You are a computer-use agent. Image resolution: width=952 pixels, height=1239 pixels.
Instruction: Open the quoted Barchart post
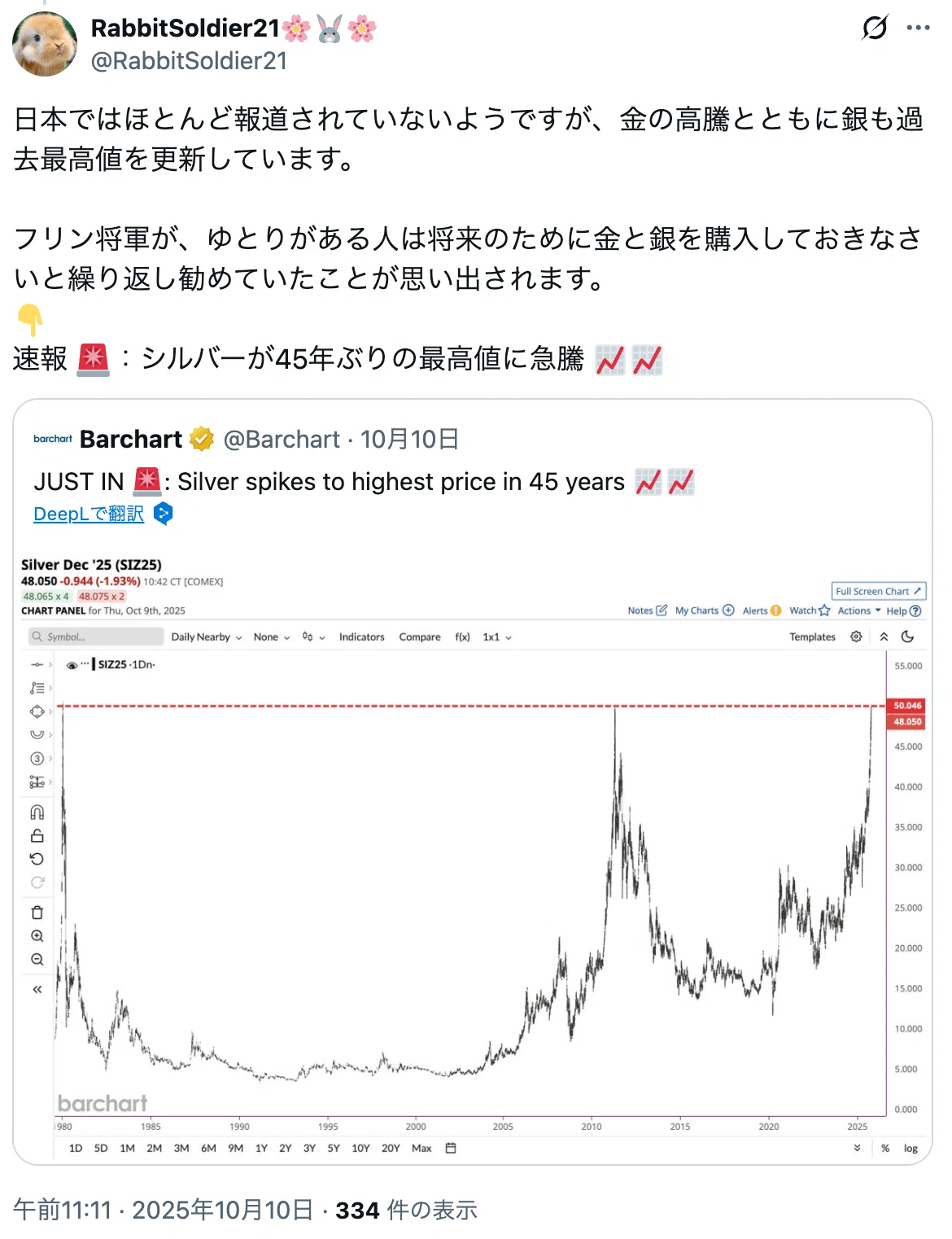[473, 781]
